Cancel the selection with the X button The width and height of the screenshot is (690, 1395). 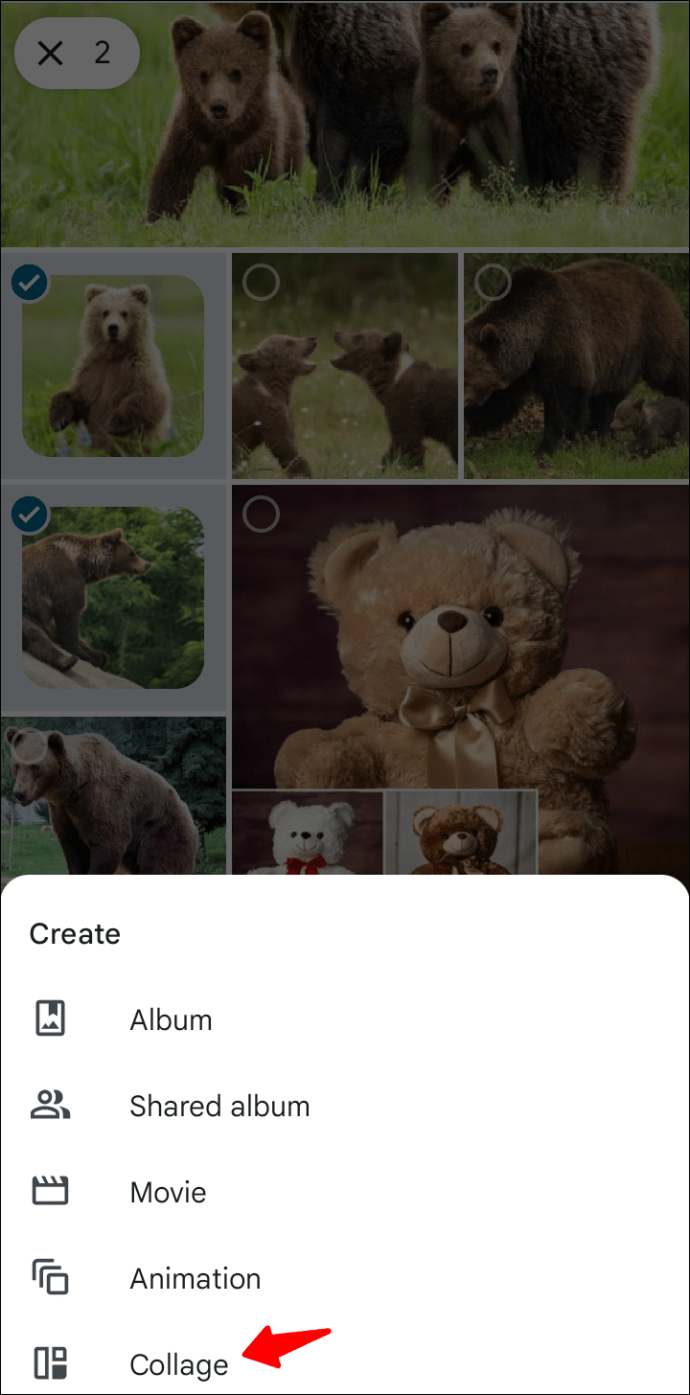coord(50,53)
